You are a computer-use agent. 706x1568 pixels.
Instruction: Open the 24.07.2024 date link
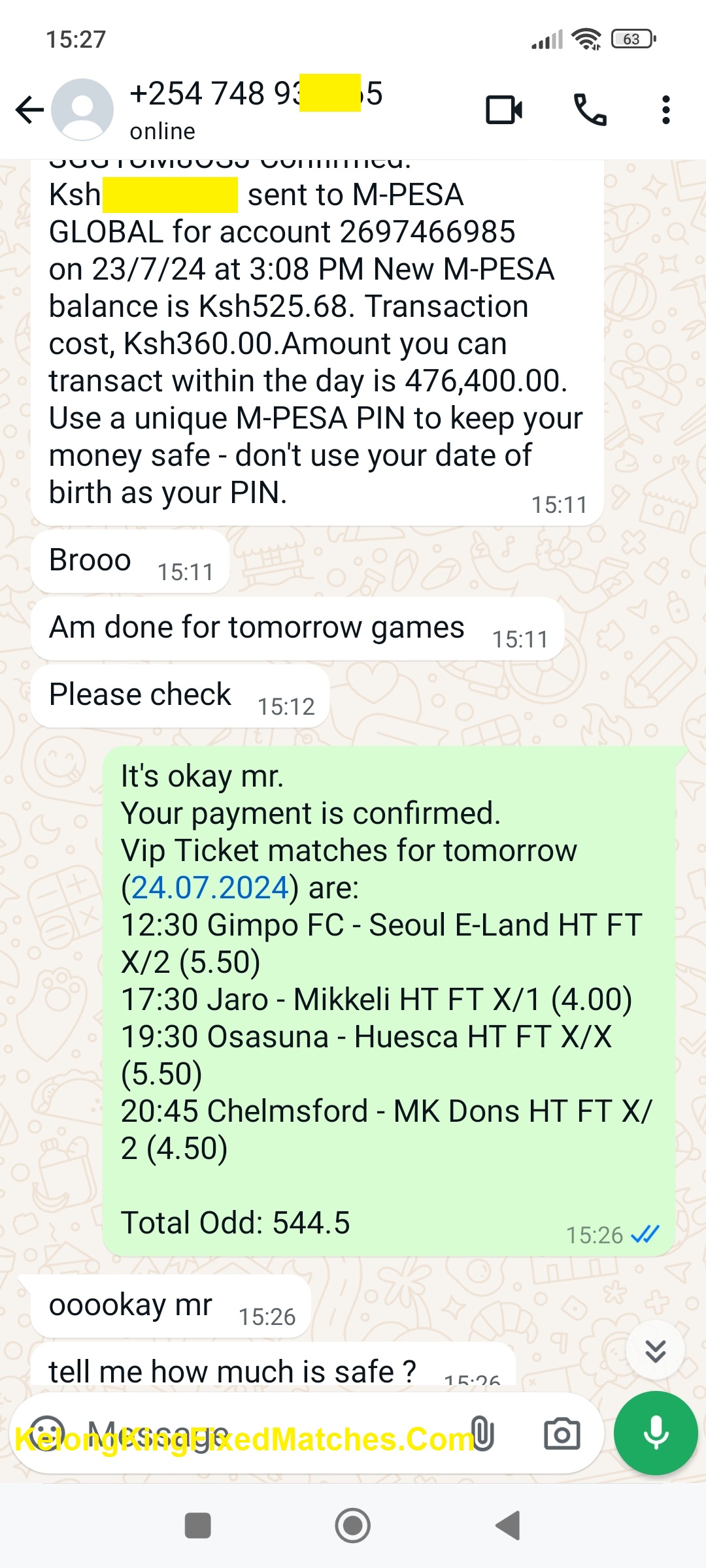click(210, 887)
